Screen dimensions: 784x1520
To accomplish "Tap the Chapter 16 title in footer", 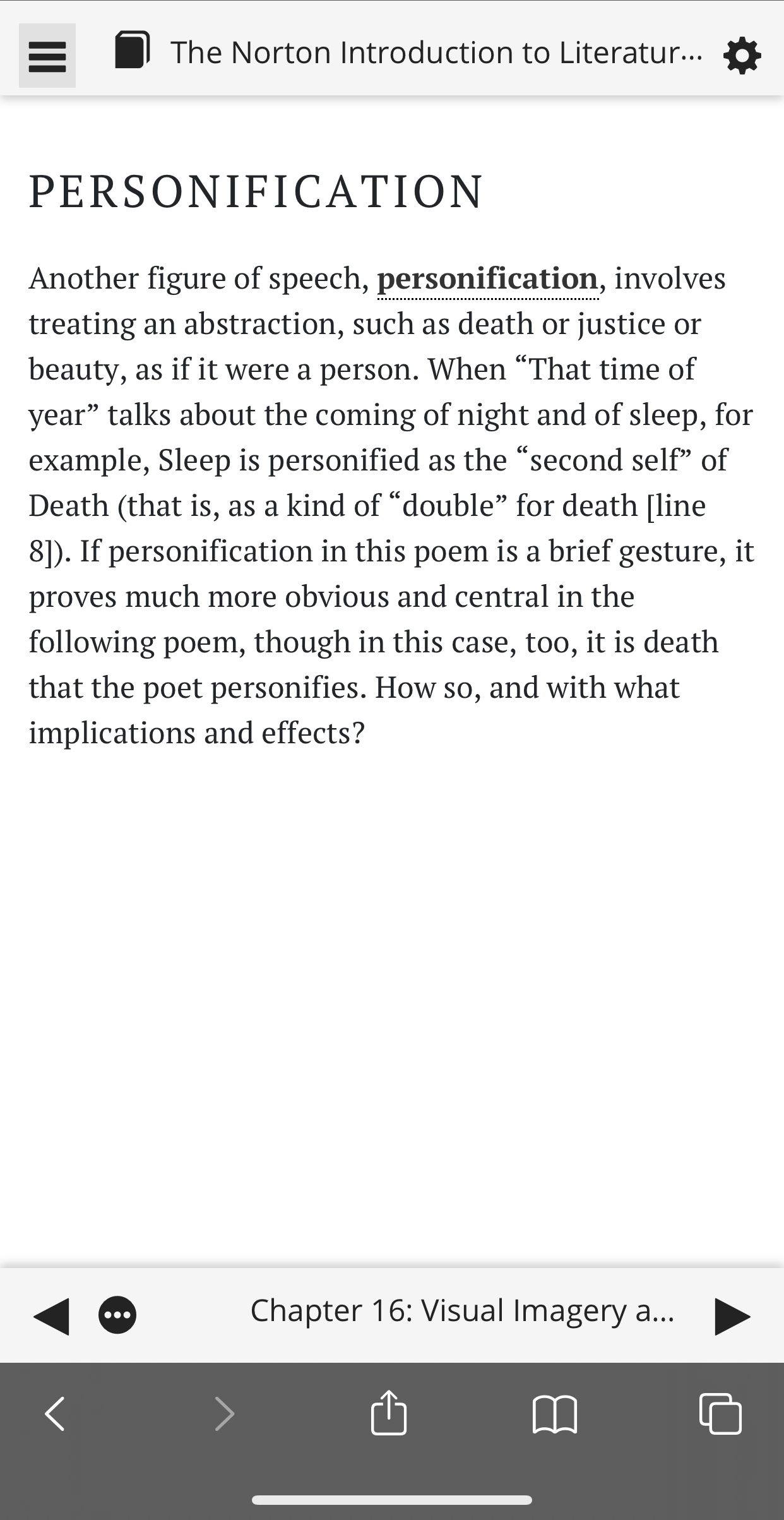I will (x=462, y=1310).
